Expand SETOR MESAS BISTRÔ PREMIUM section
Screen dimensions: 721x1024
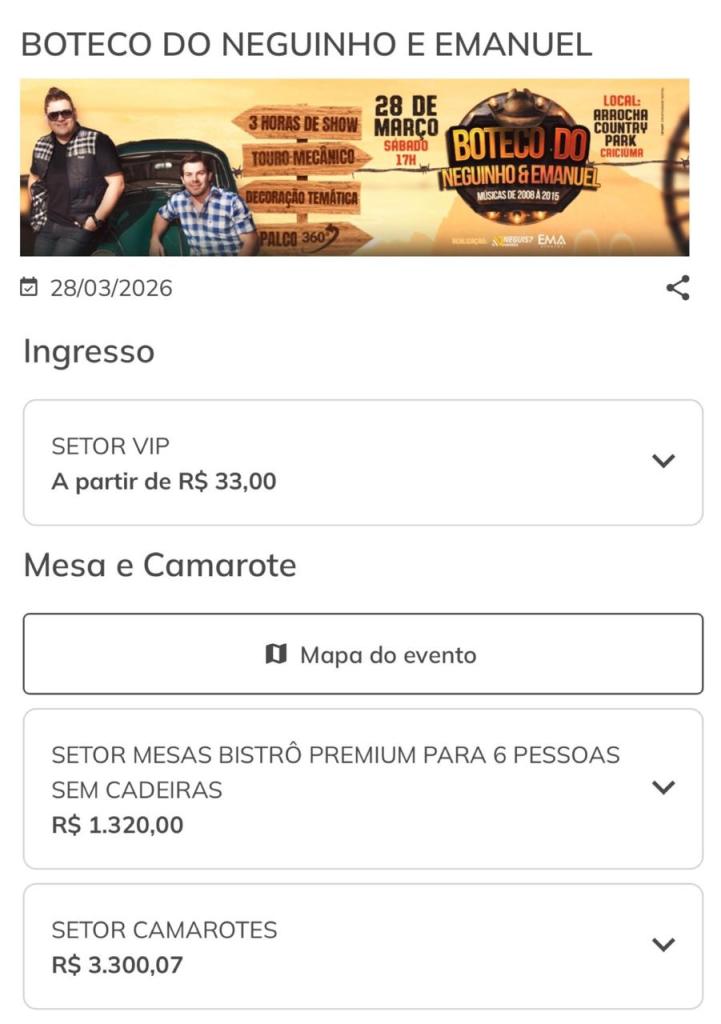663,787
